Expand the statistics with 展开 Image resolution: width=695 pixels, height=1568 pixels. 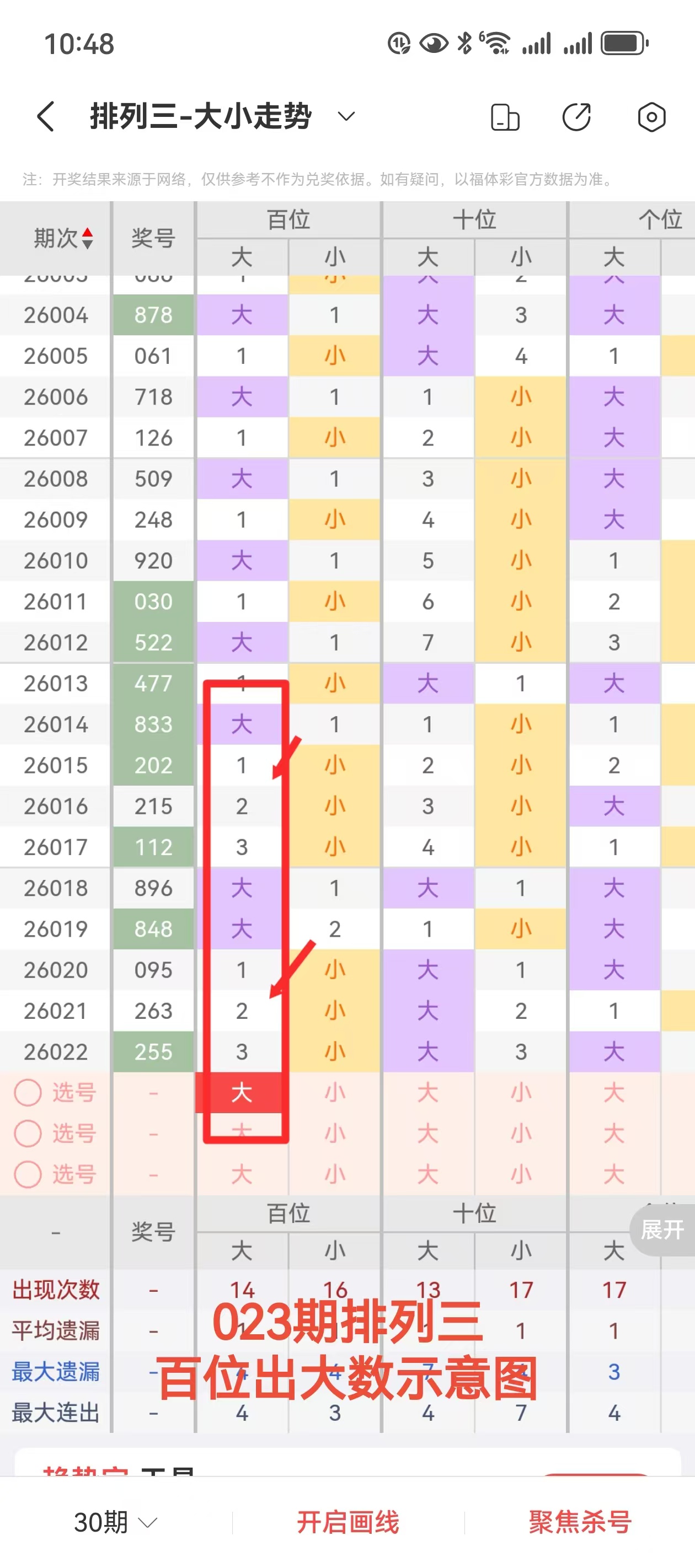(x=662, y=1230)
